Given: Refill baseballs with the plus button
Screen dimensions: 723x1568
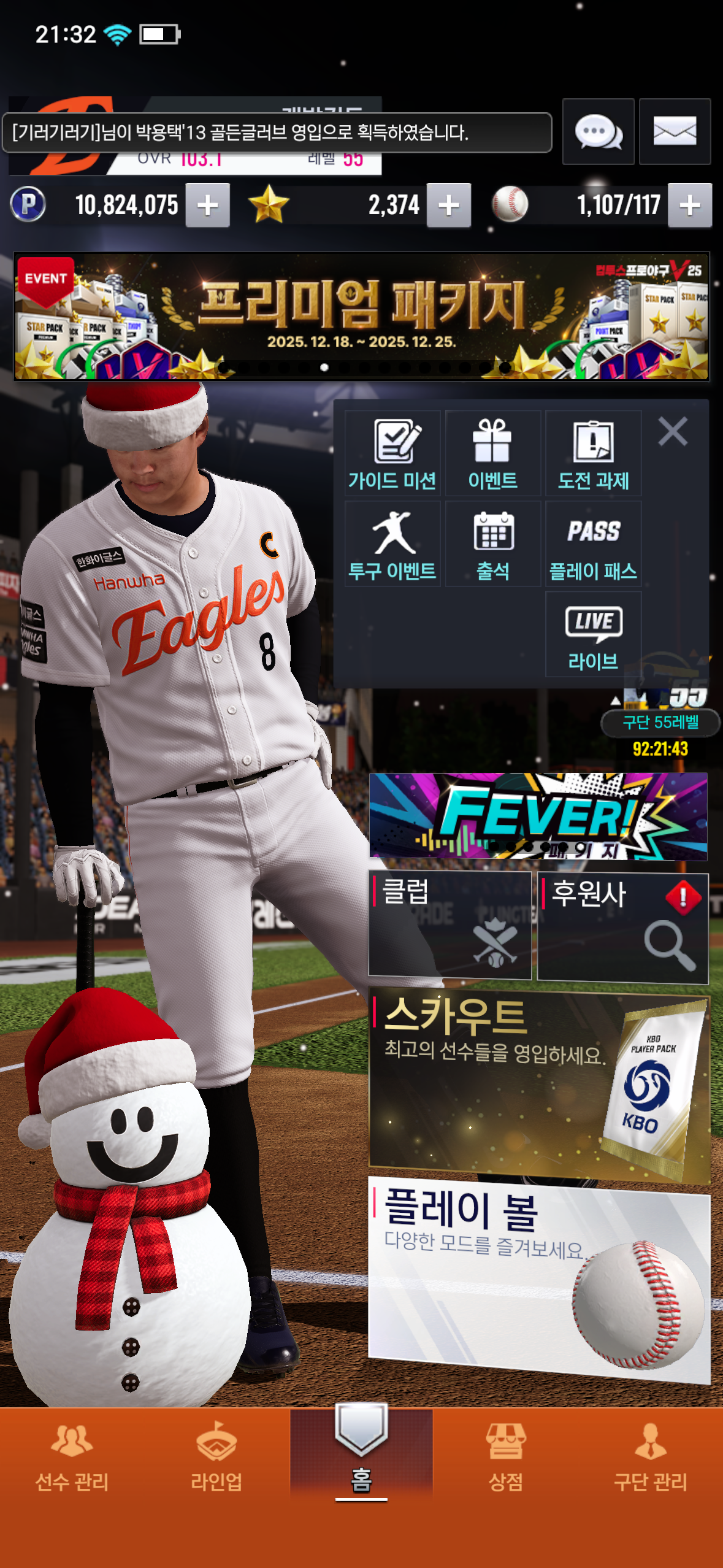Looking at the screenshot, I should [x=690, y=206].
